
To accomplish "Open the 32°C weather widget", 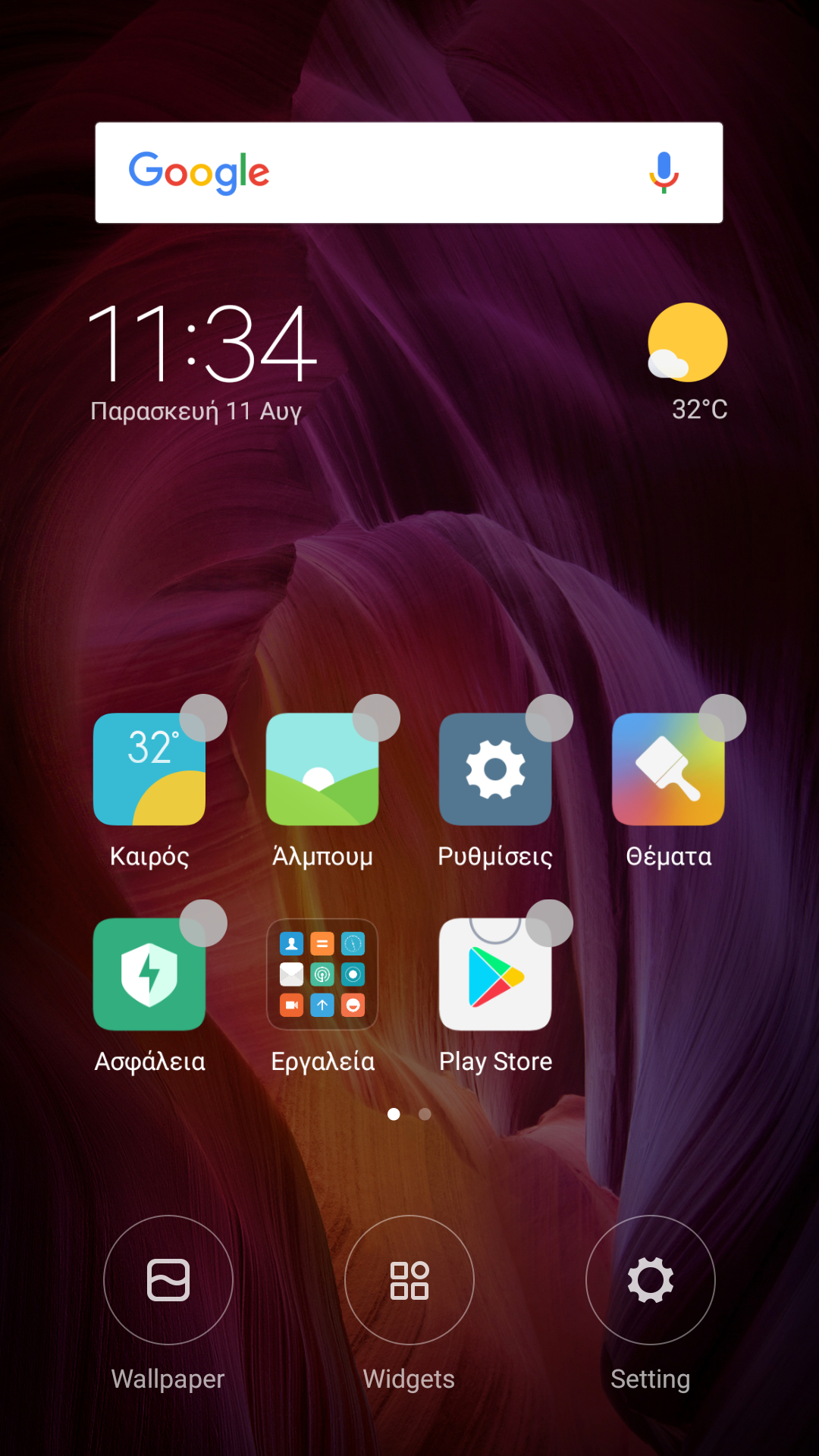I will [688, 360].
